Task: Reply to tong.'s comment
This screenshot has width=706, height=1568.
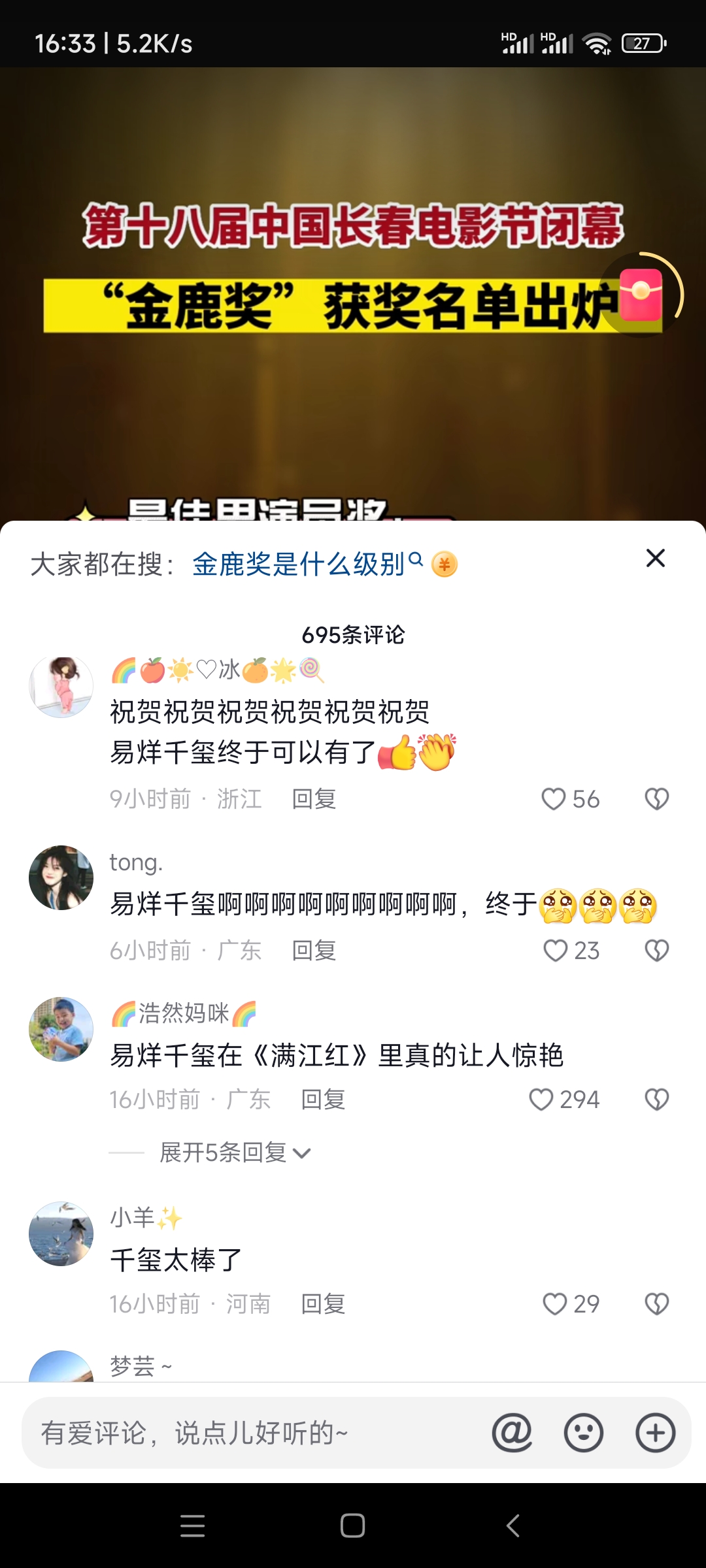Action: [x=314, y=951]
